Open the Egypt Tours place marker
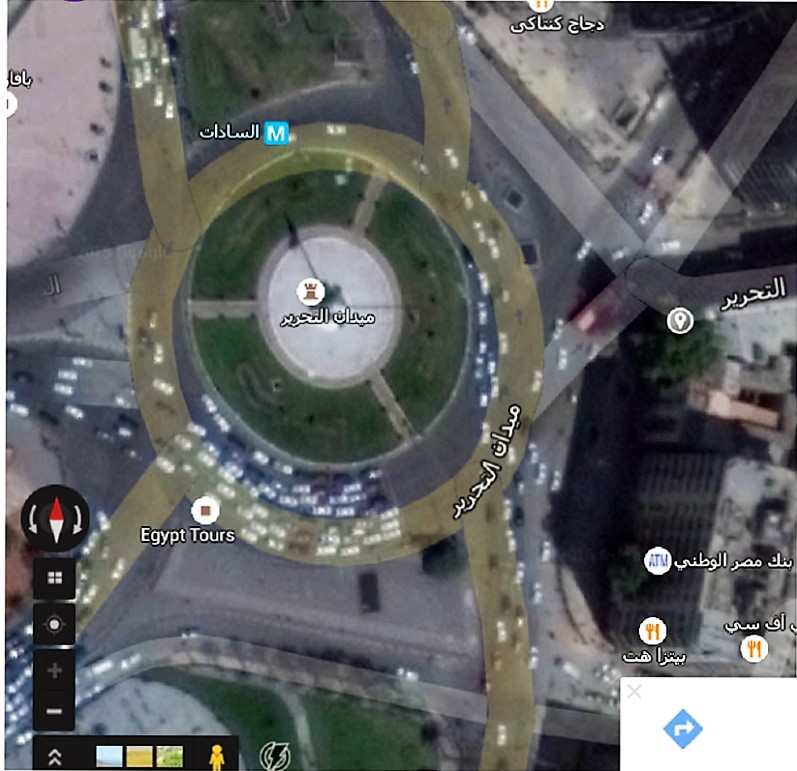Screen dimensions: 797x771 click(x=206, y=511)
